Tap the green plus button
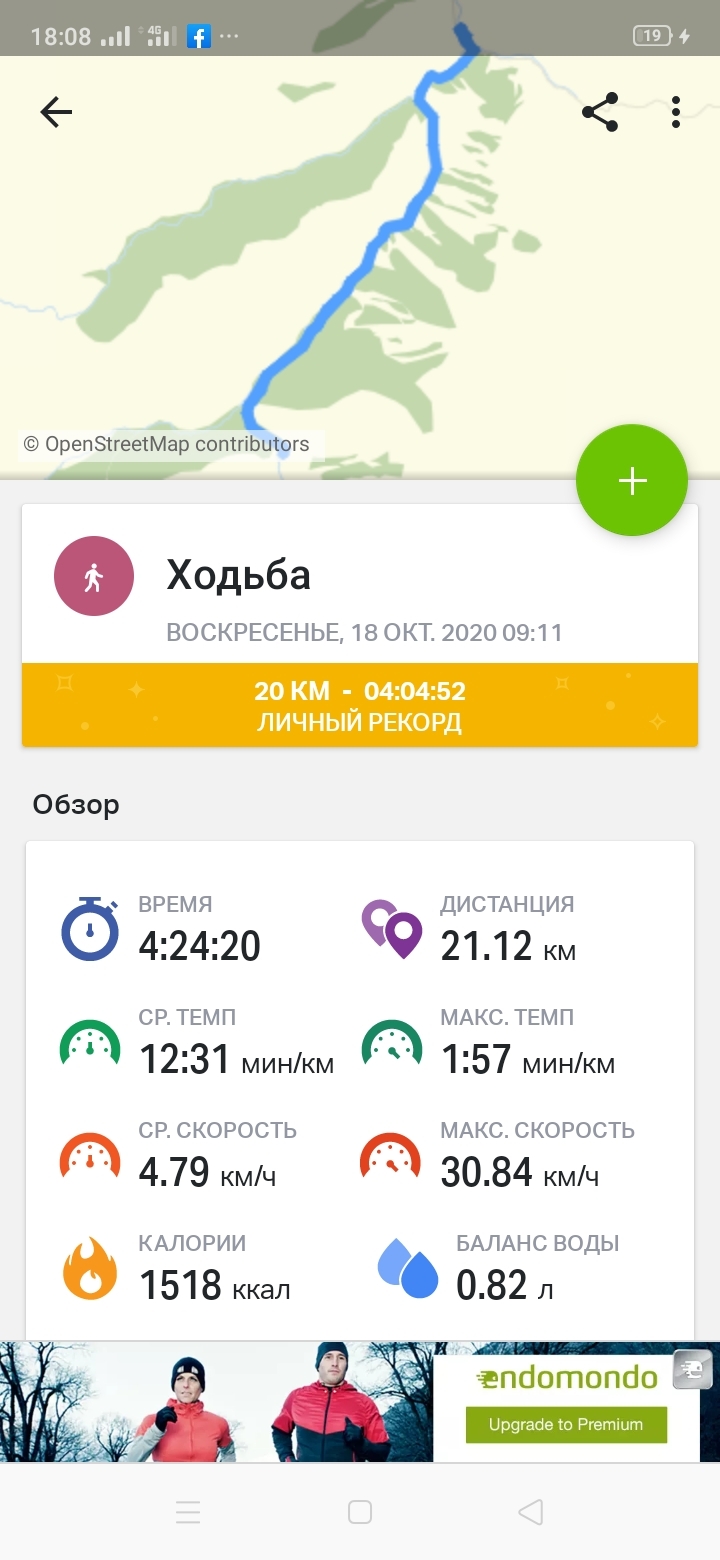 (632, 481)
